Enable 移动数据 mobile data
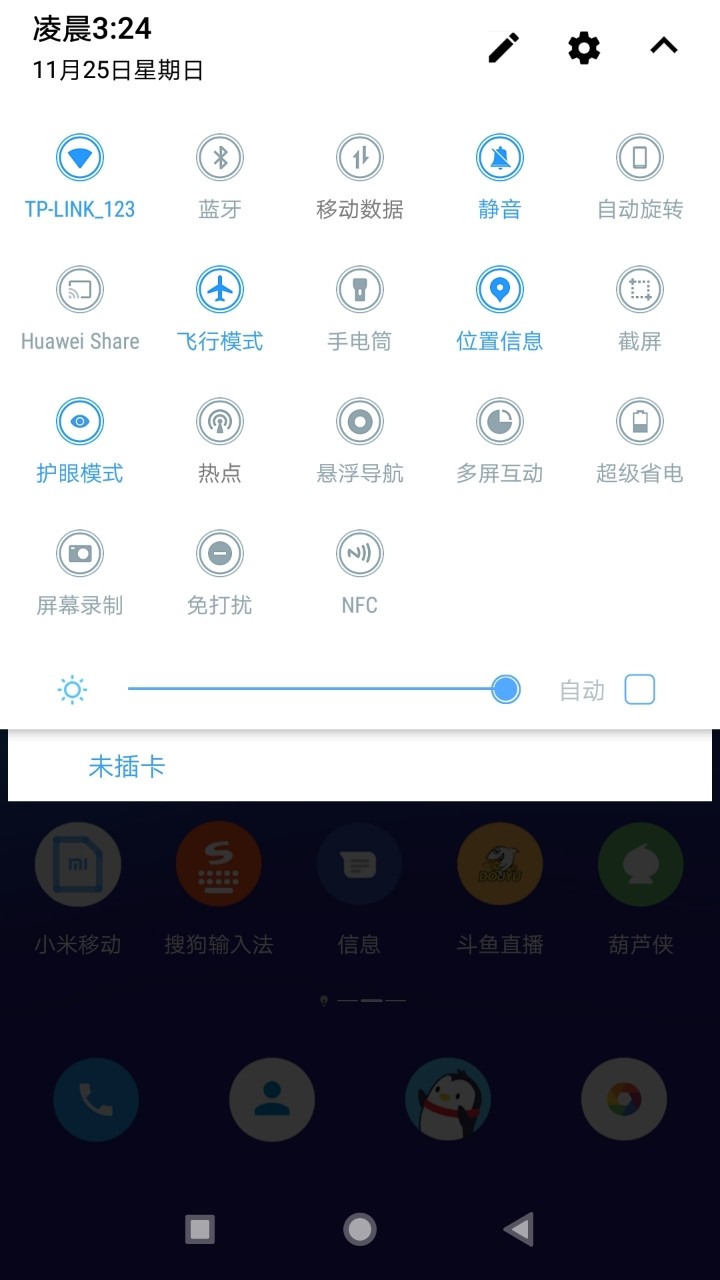This screenshot has height=1280, width=720. (360, 158)
